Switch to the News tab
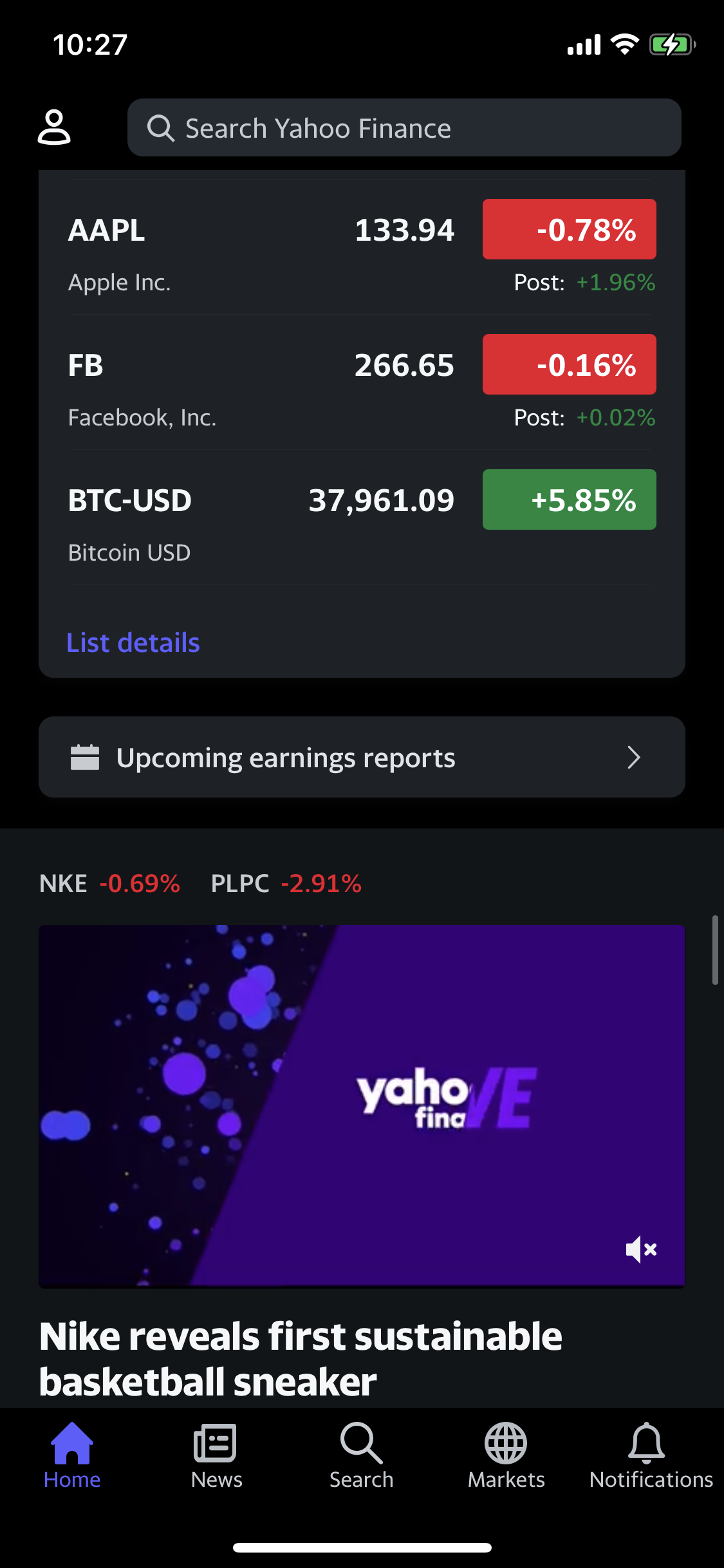 tap(217, 1456)
